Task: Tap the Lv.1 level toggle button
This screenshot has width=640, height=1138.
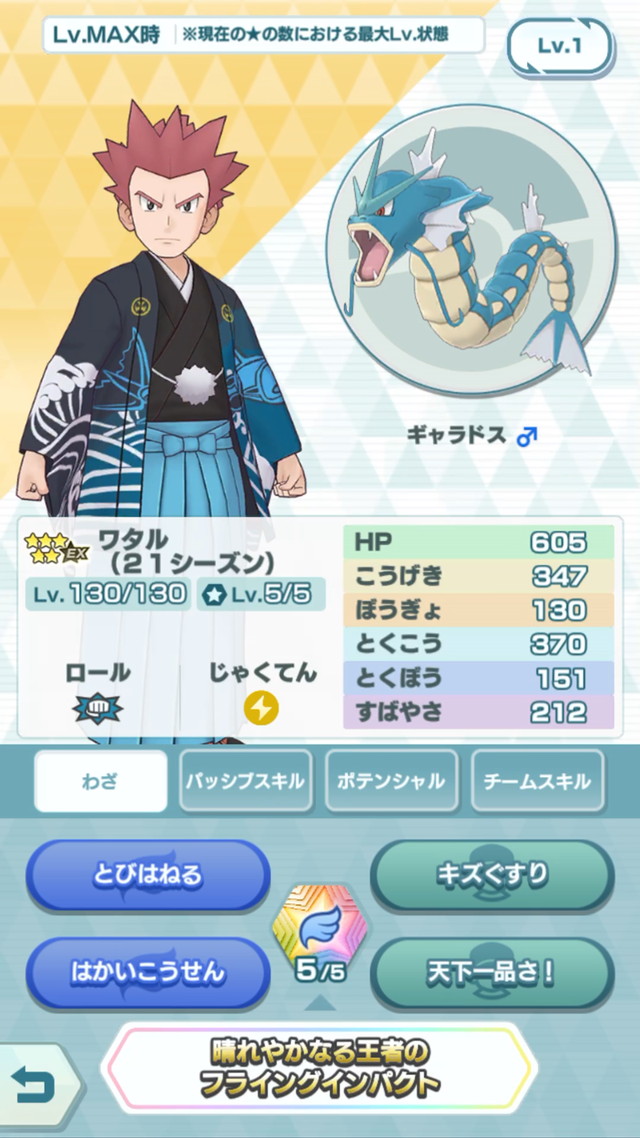Action: (560, 46)
